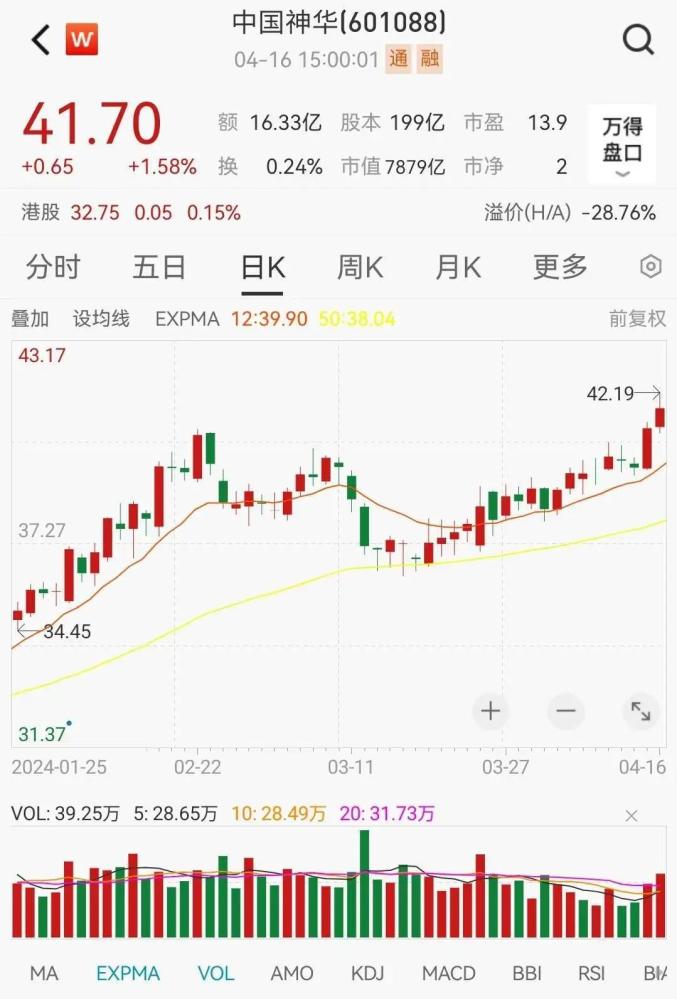Close the volume indicator panel

coord(631,816)
